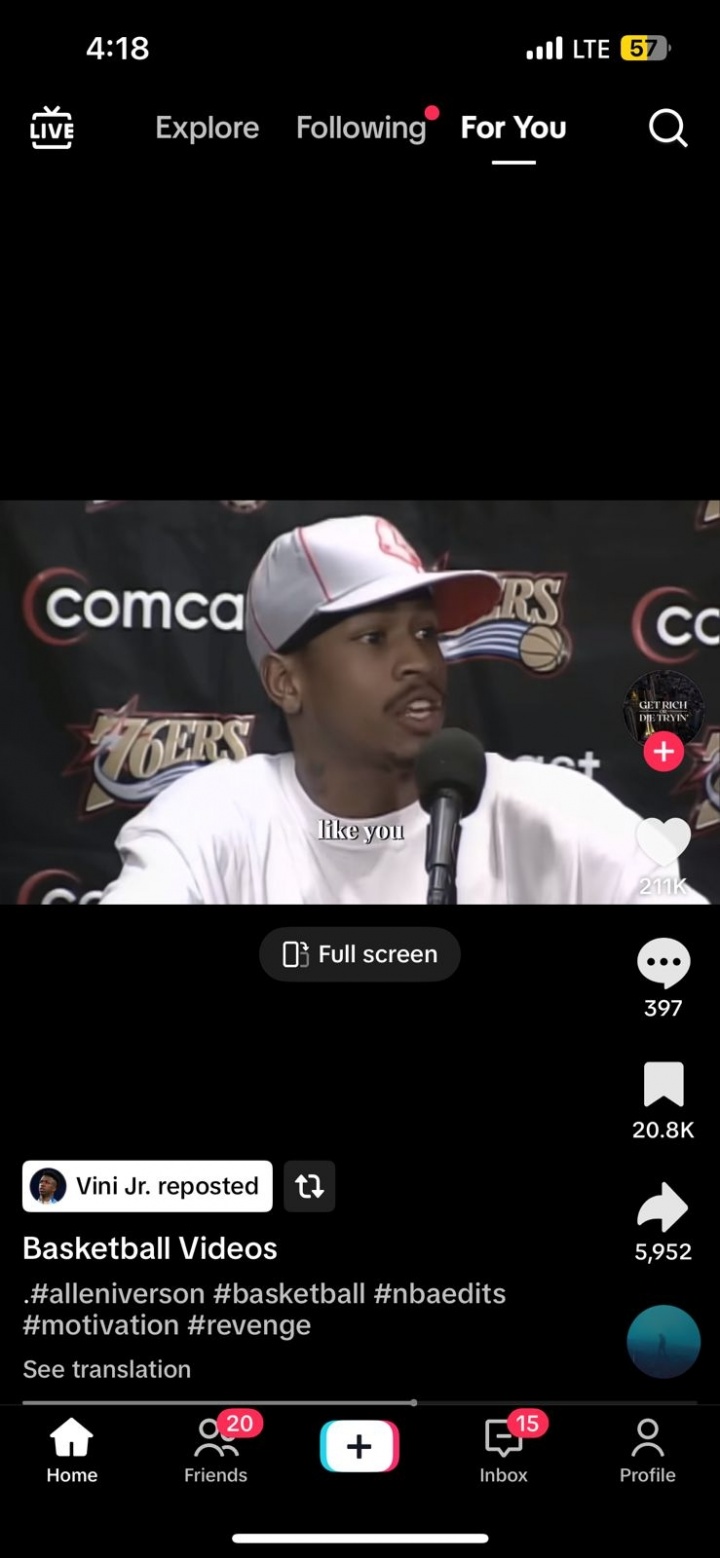Switch to the Profile tab
This screenshot has height=1558, width=720.
[647, 1450]
